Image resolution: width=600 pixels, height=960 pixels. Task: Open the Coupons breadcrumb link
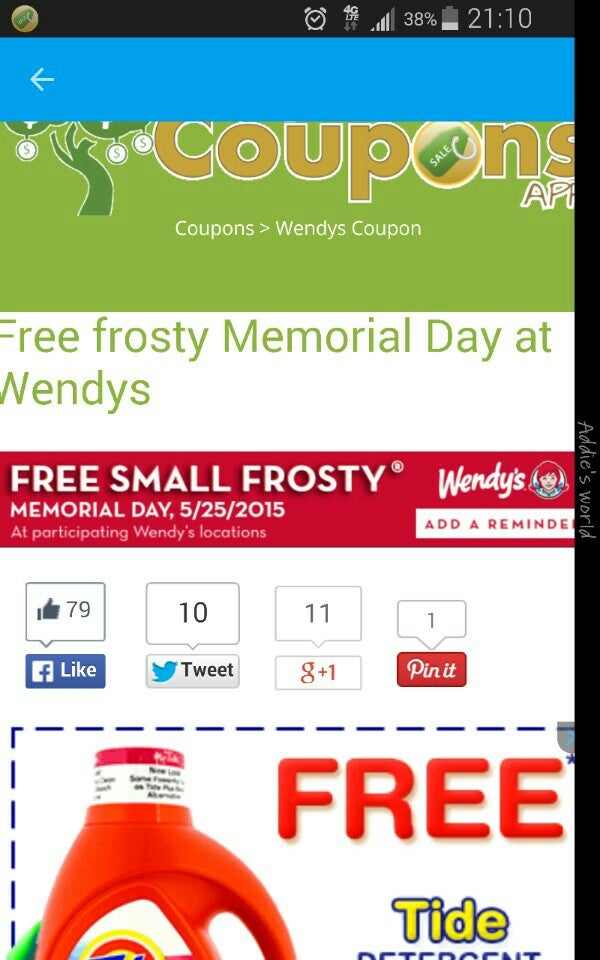click(214, 228)
